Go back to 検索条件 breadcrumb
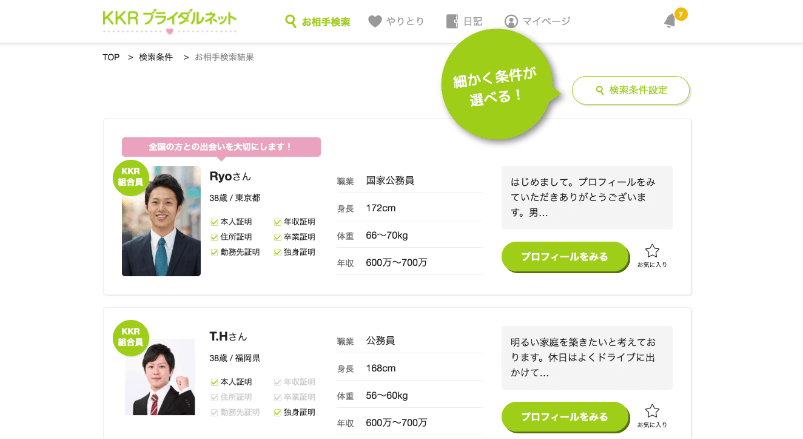The image size is (803, 439). [156, 57]
